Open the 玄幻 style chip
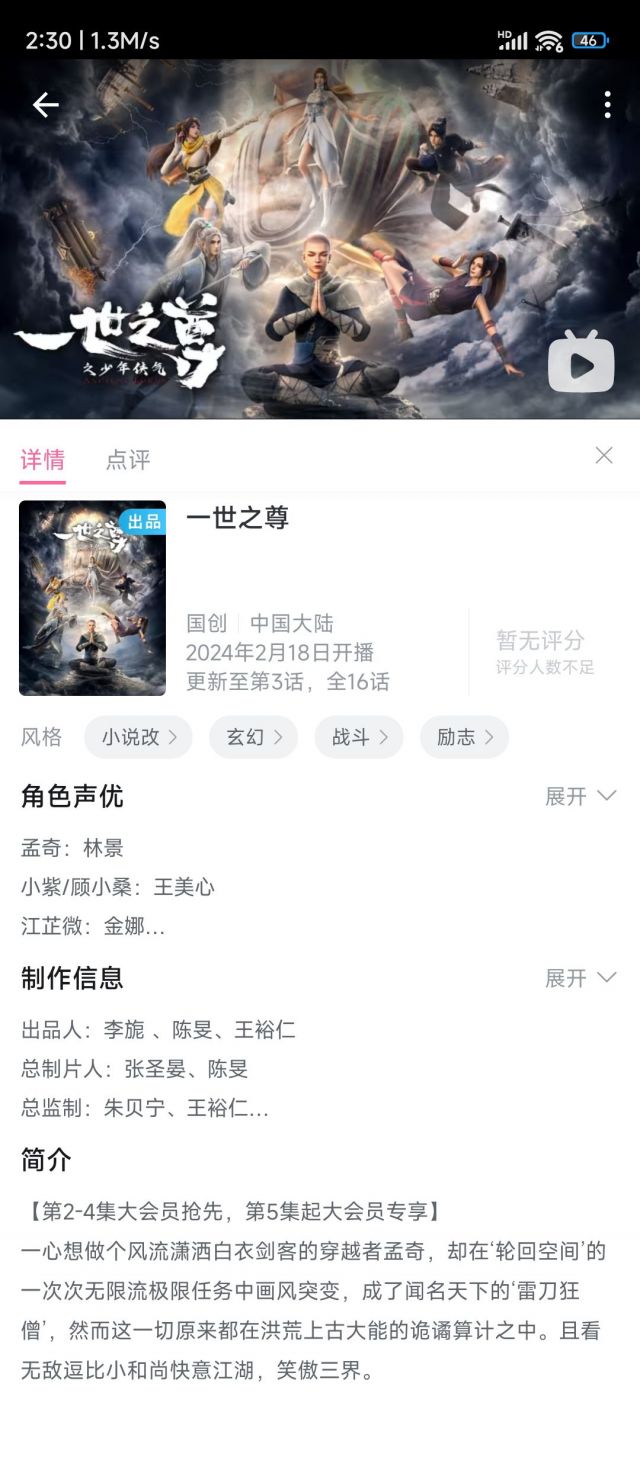640x1457 pixels. click(x=253, y=737)
